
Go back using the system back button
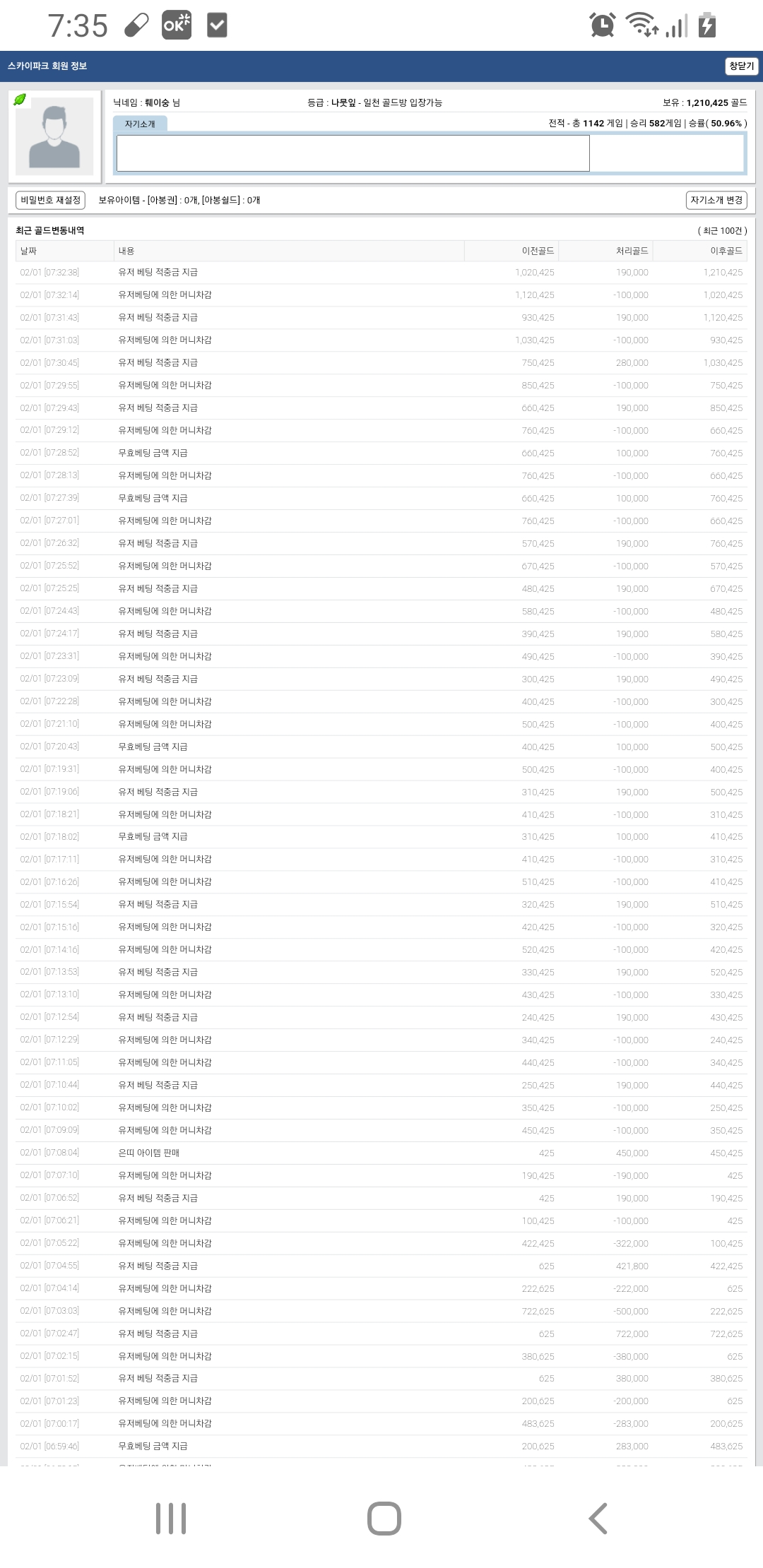[598, 1518]
